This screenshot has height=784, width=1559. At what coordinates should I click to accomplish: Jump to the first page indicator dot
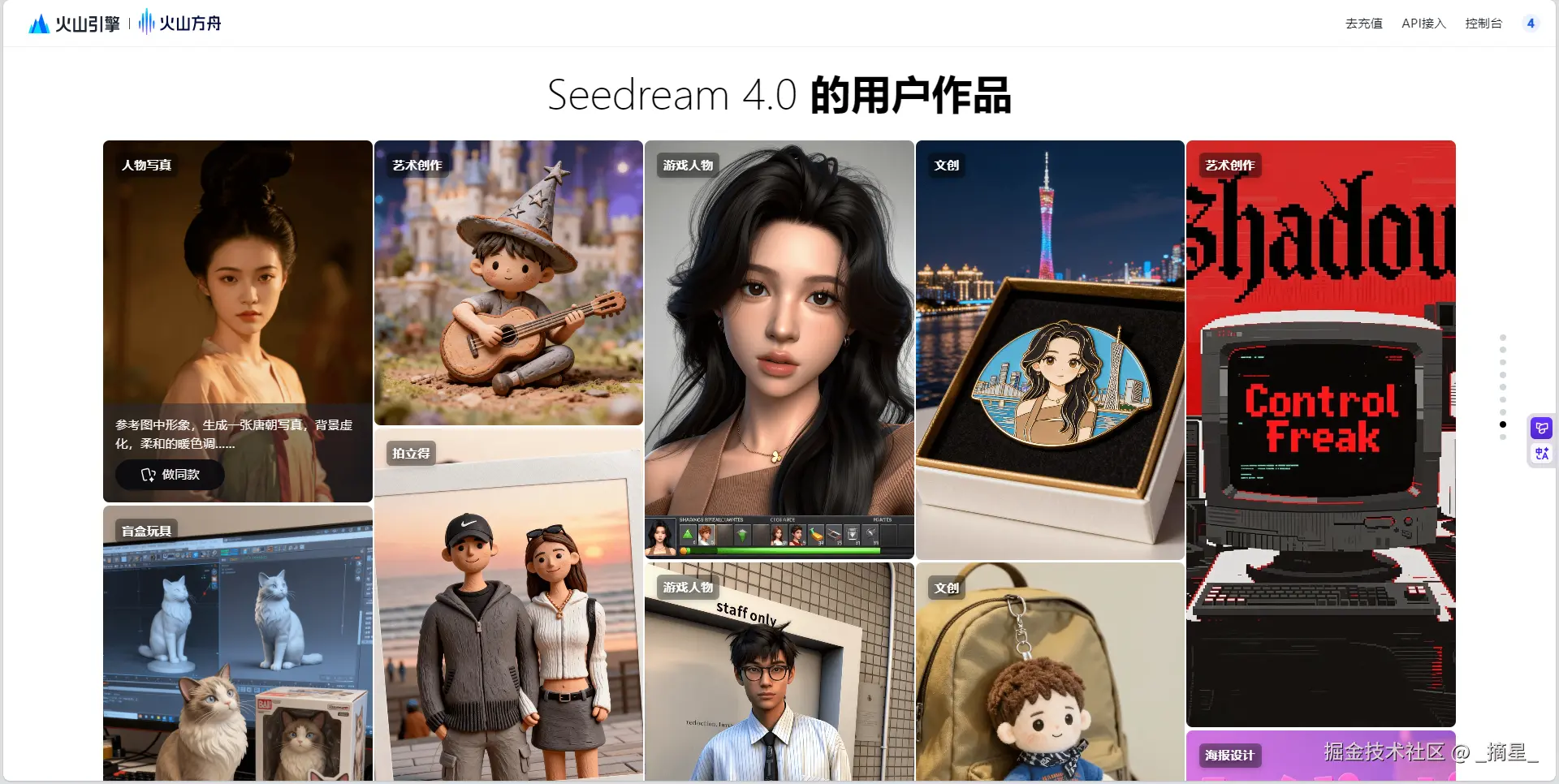[x=1503, y=337]
